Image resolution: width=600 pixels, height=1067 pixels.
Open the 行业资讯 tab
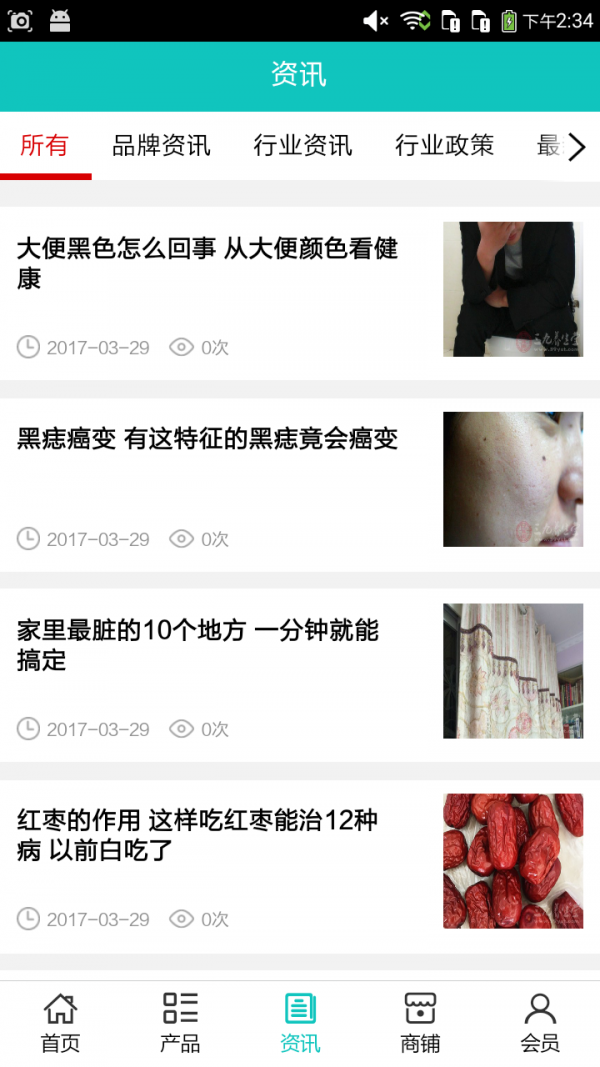[x=303, y=146]
